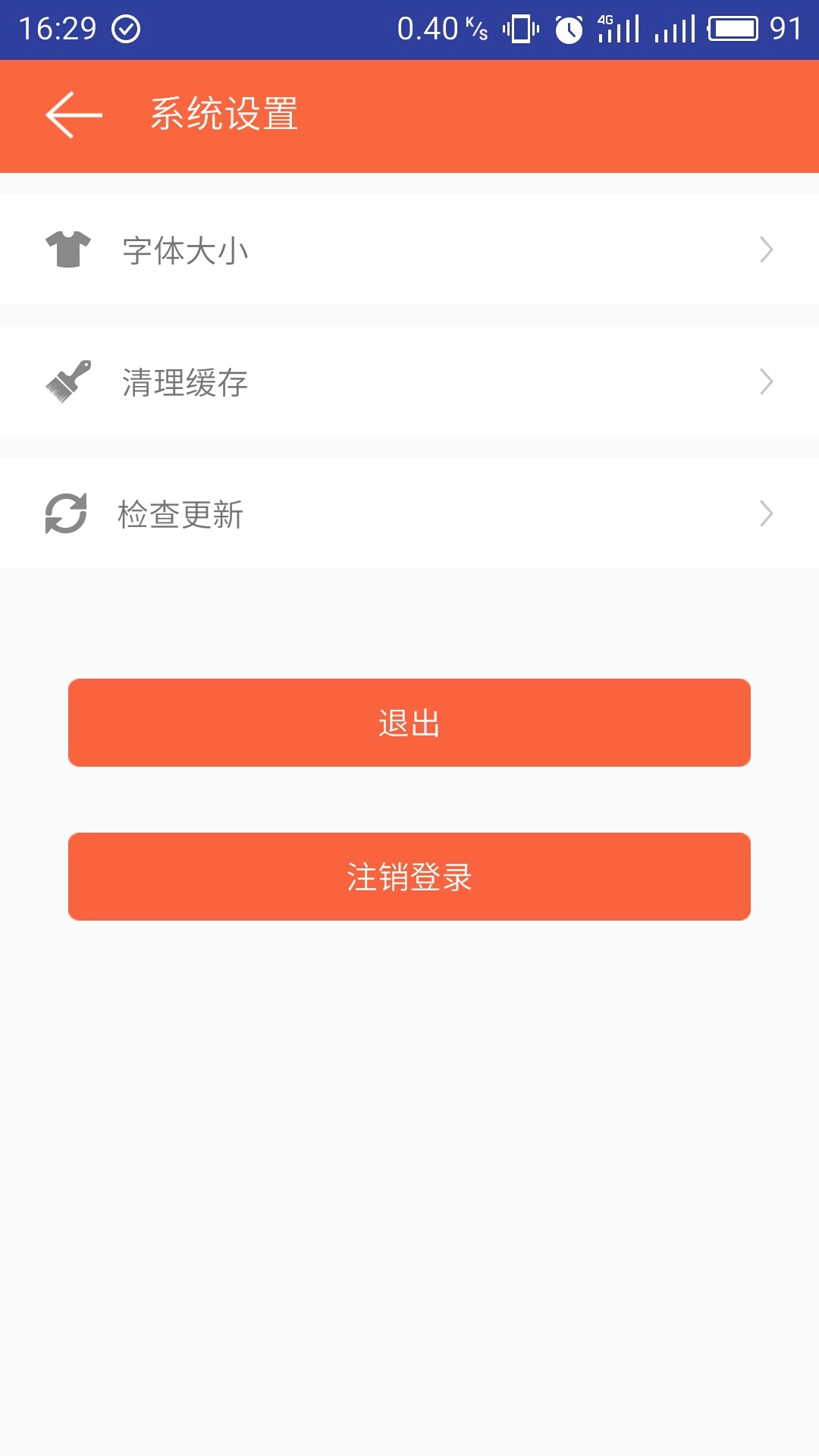Screen dimensions: 819x1456
Task: Tap 注销登录 to log out
Action: coord(409,877)
